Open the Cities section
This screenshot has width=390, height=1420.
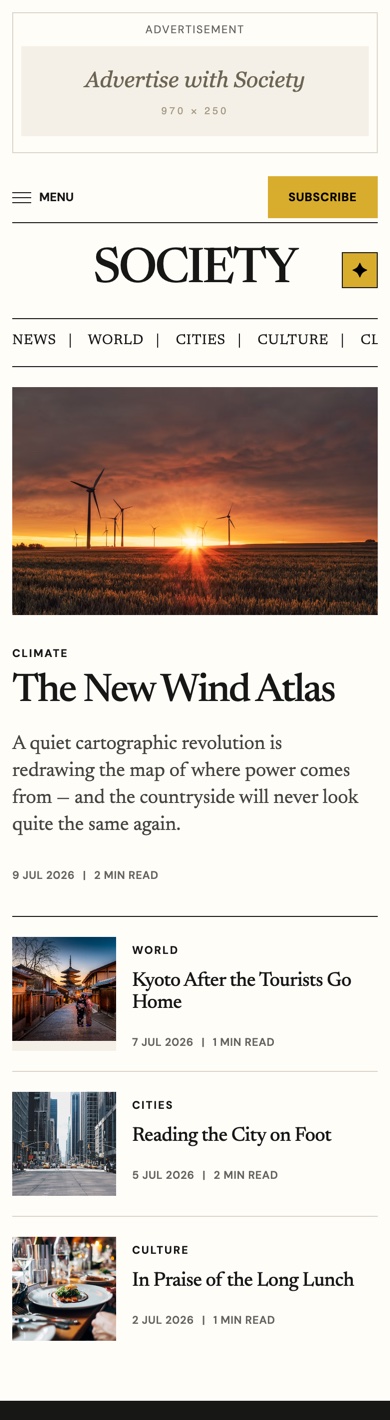click(x=200, y=340)
